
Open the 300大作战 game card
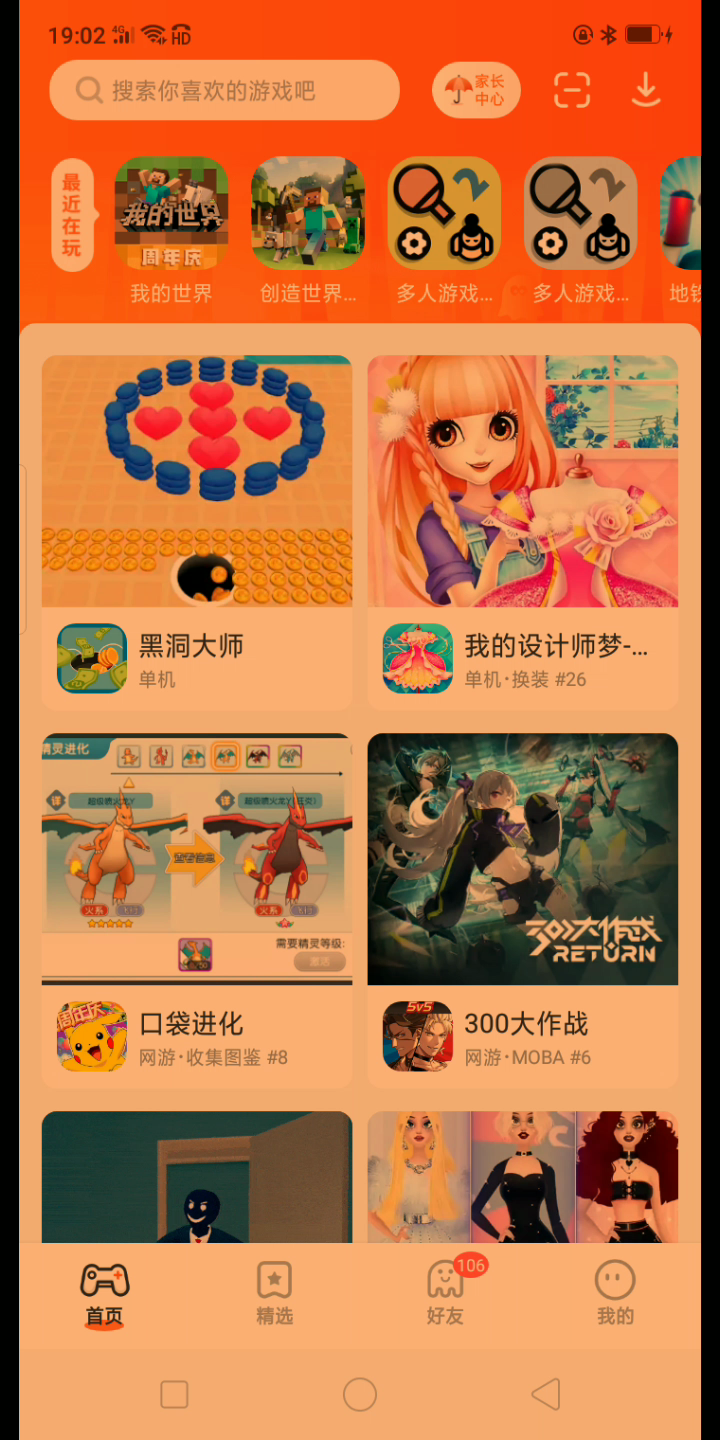523,908
